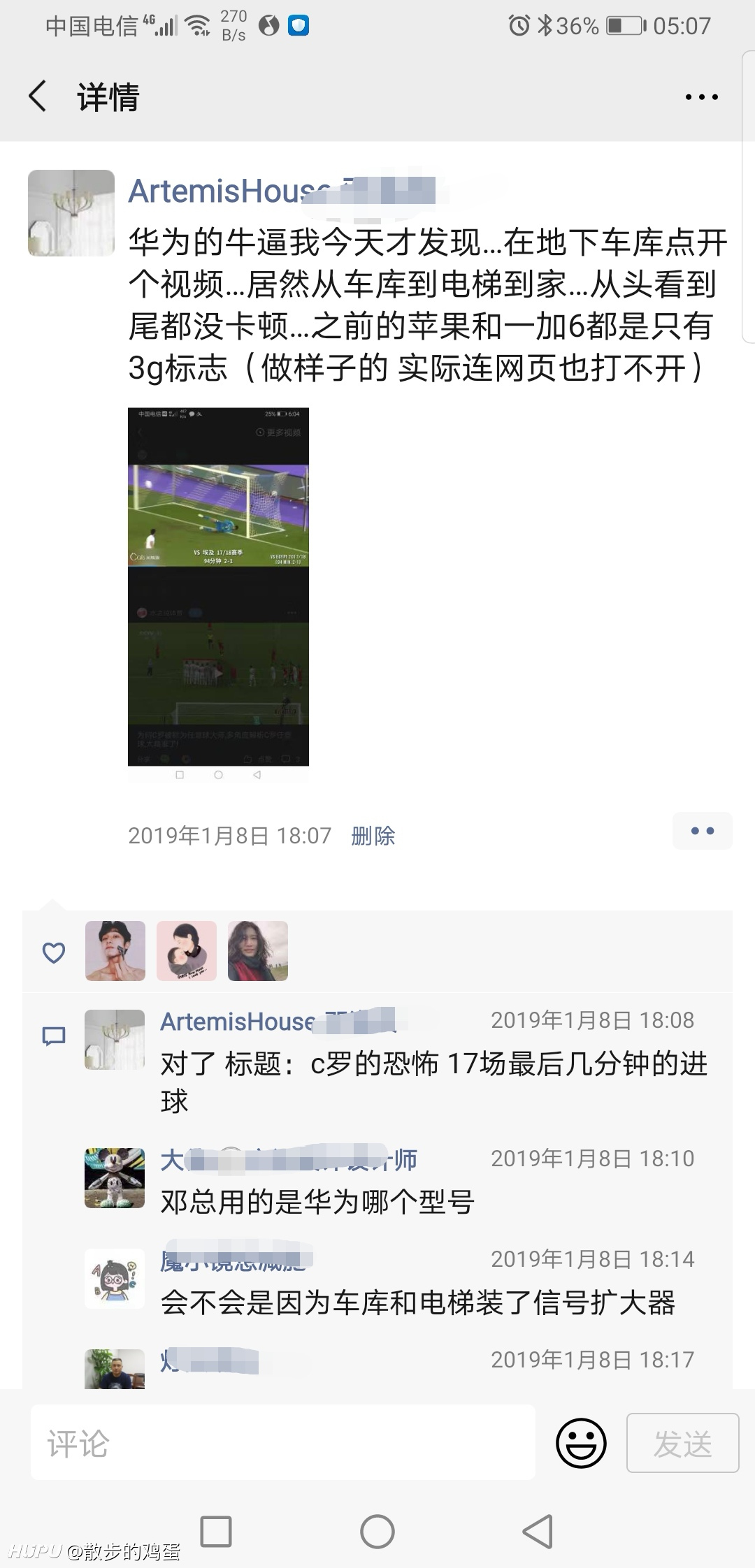This screenshot has height=1568, width=755.
Task: Go back from the 详情 page
Action: coord(38,96)
